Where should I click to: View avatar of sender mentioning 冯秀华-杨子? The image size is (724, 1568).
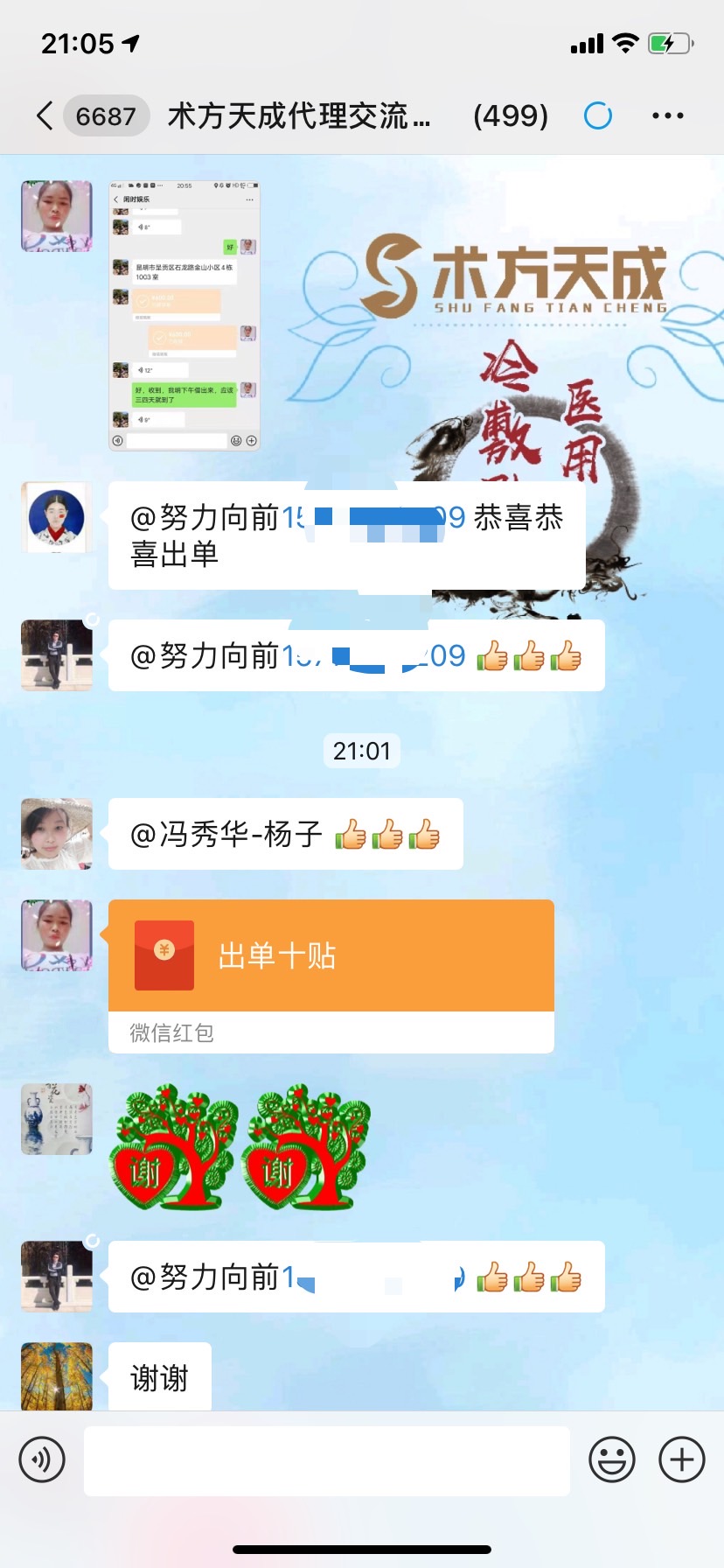[x=57, y=834]
